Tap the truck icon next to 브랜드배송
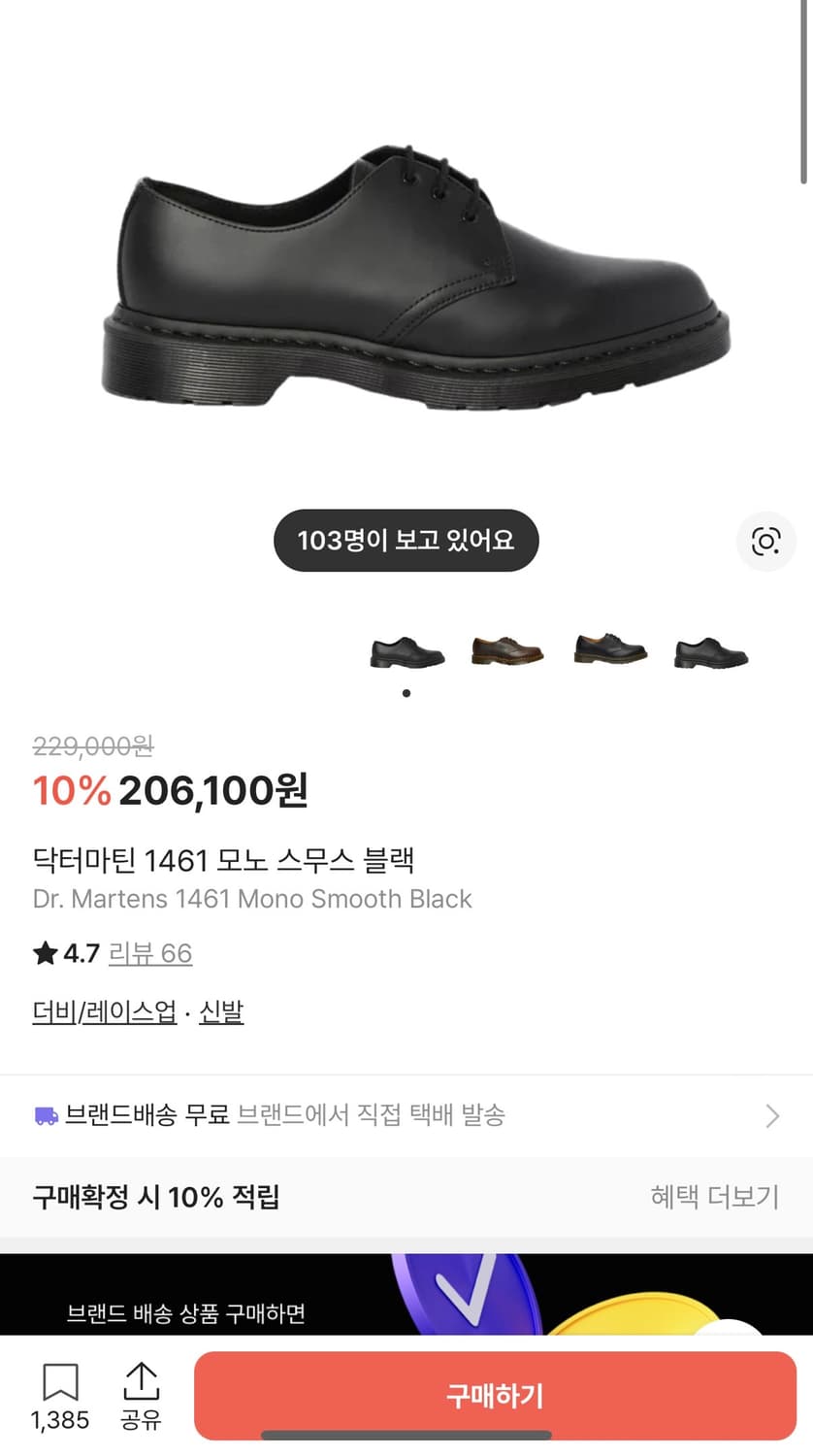Viewport: 813px width, 1456px height. pyautogui.click(x=44, y=1115)
